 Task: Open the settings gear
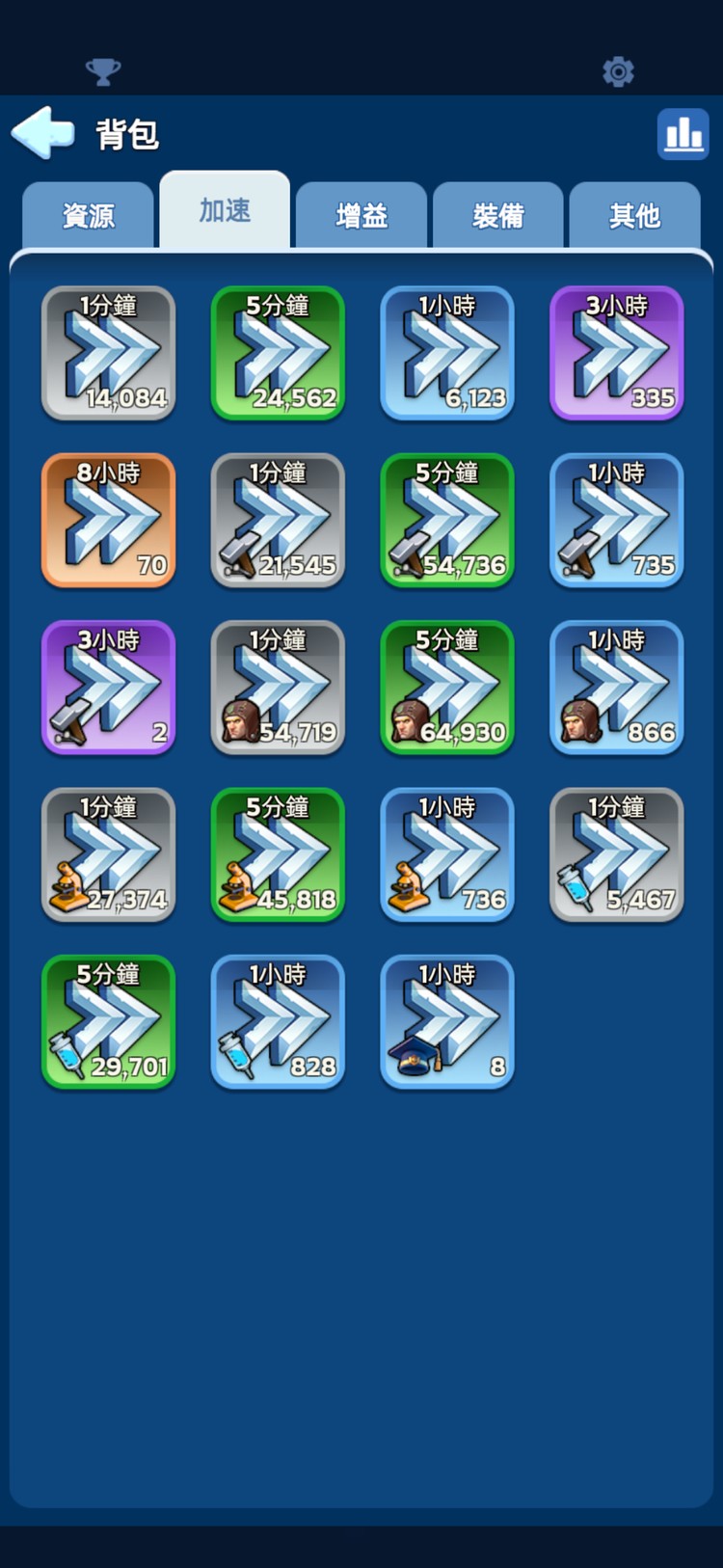click(x=618, y=71)
